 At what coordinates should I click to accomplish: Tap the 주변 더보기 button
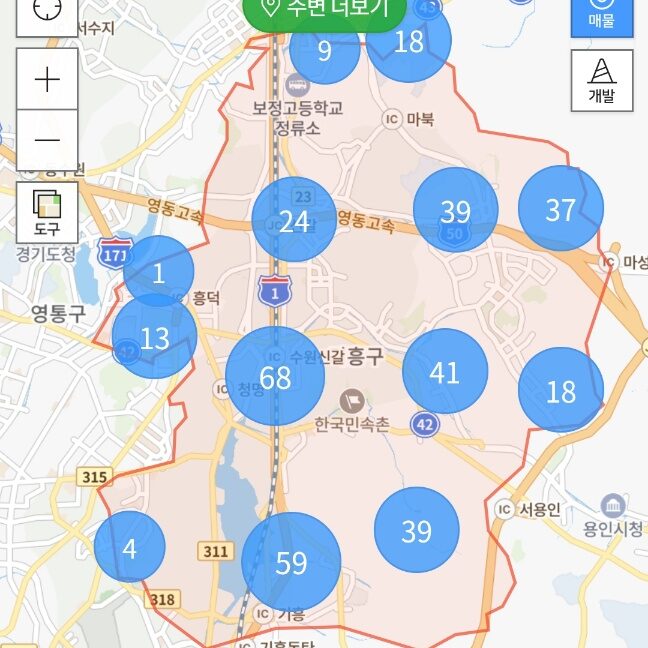coord(324,10)
